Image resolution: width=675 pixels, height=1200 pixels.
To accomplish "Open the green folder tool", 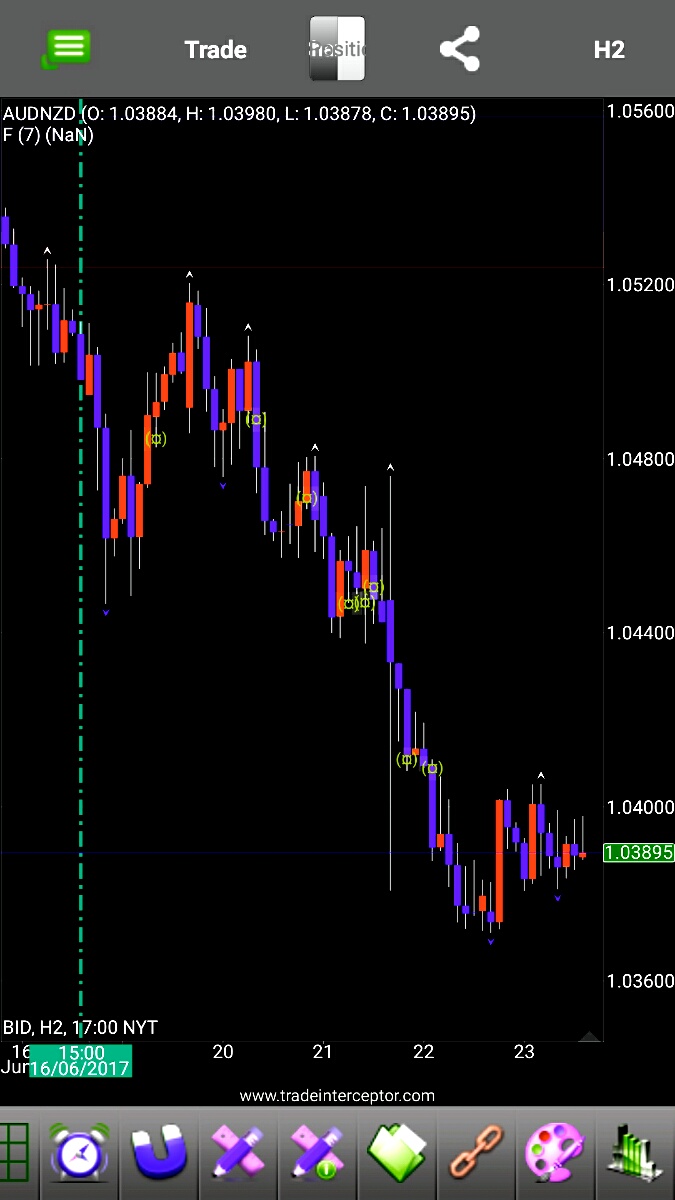I will (x=398, y=1153).
